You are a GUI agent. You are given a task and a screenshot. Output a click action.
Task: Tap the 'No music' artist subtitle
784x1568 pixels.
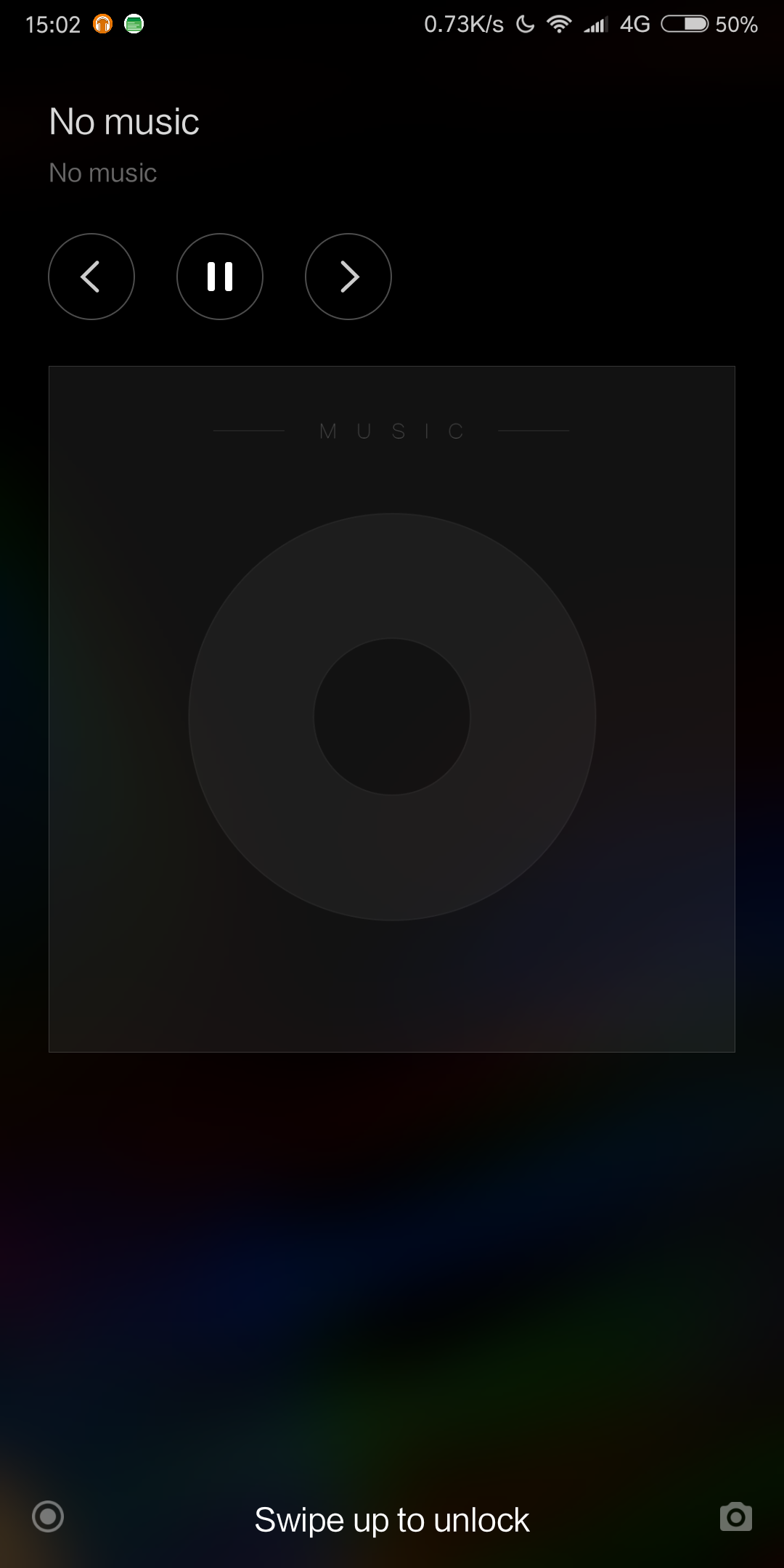tap(102, 173)
